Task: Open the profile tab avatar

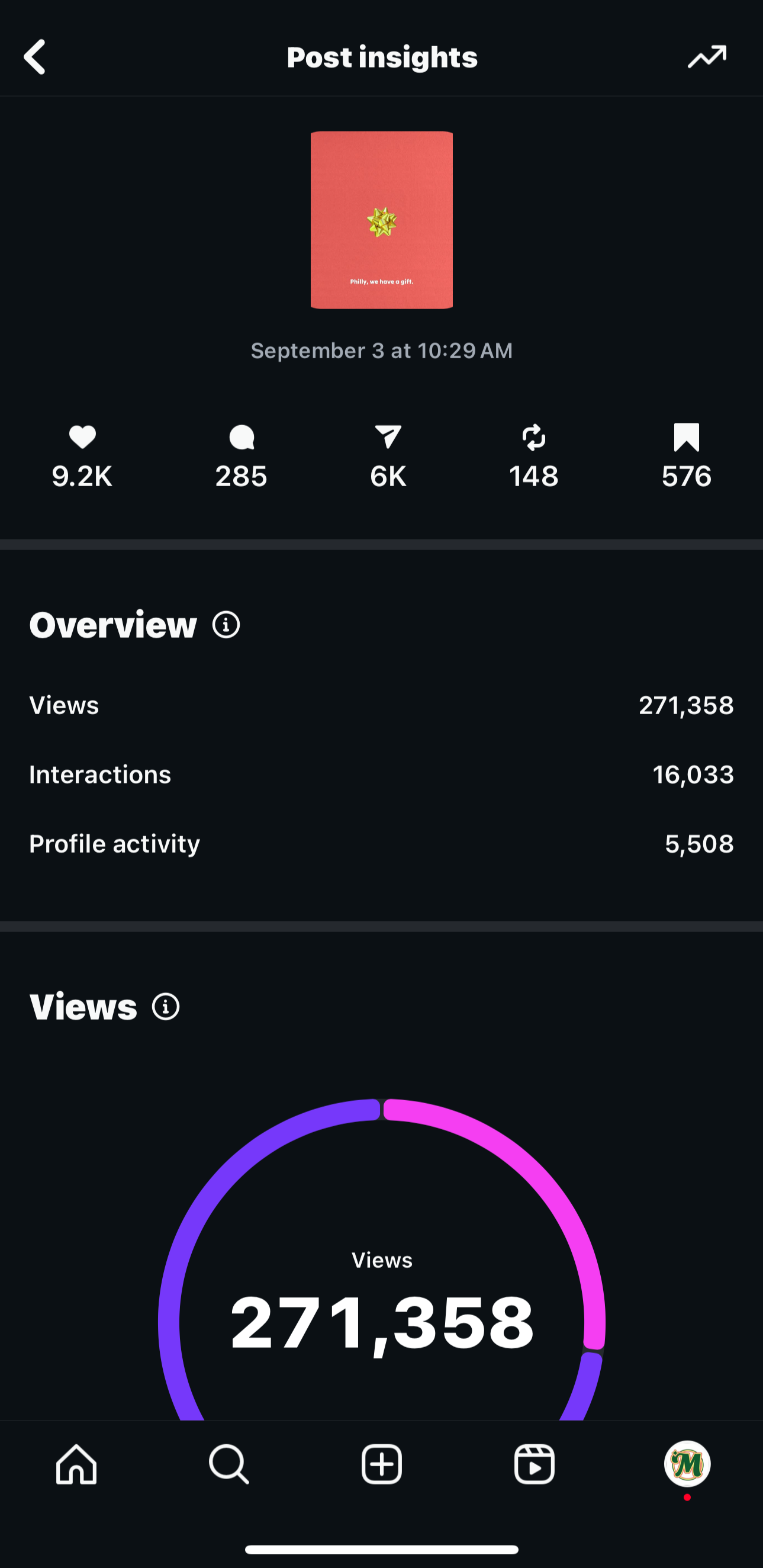Action: (687, 1464)
